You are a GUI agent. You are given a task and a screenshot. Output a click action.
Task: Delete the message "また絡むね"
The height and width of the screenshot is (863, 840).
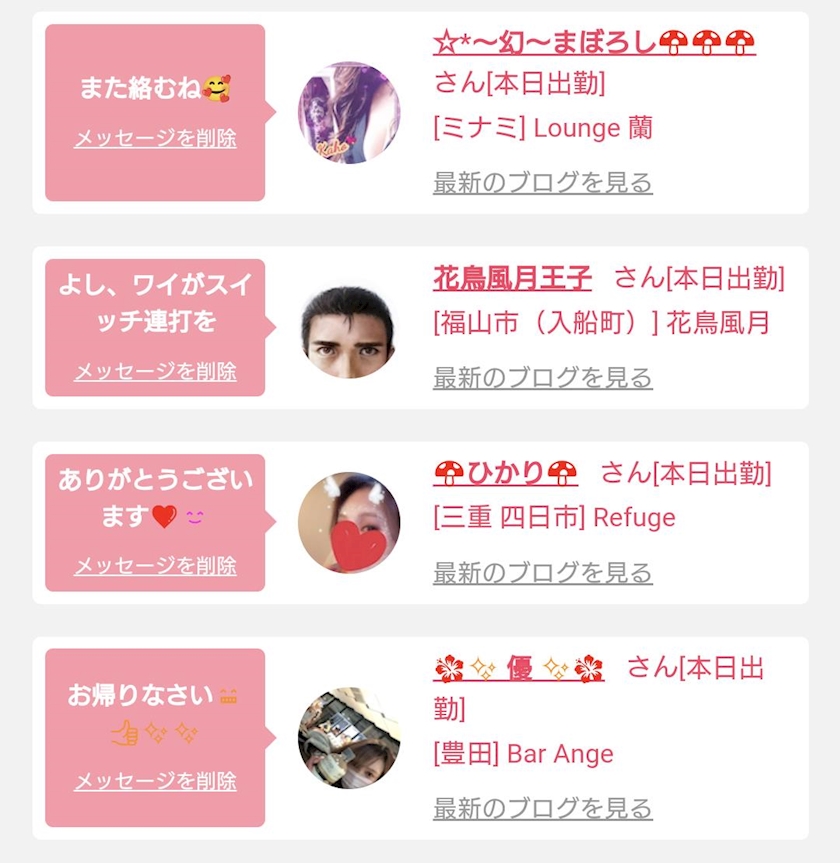(155, 139)
